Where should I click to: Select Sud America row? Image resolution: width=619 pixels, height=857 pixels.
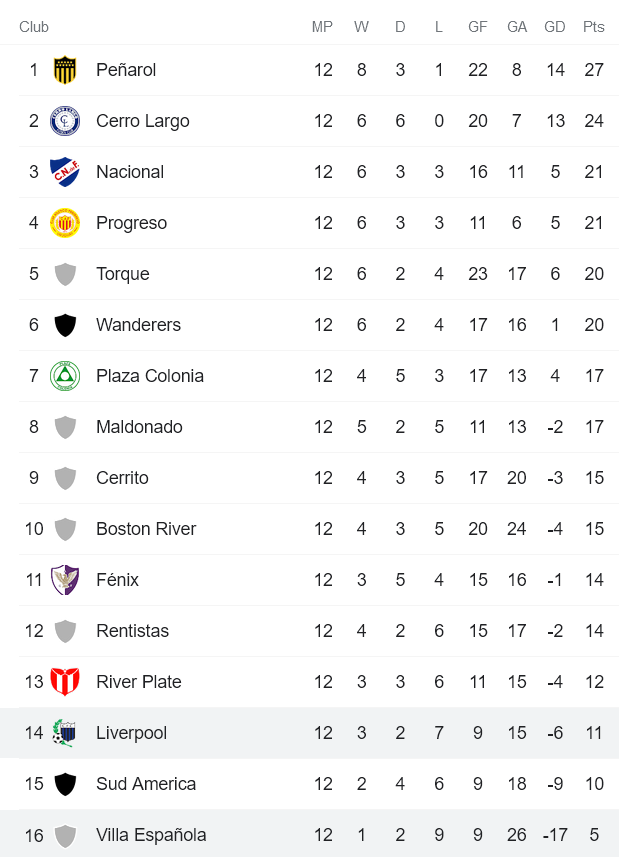coord(146,784)
